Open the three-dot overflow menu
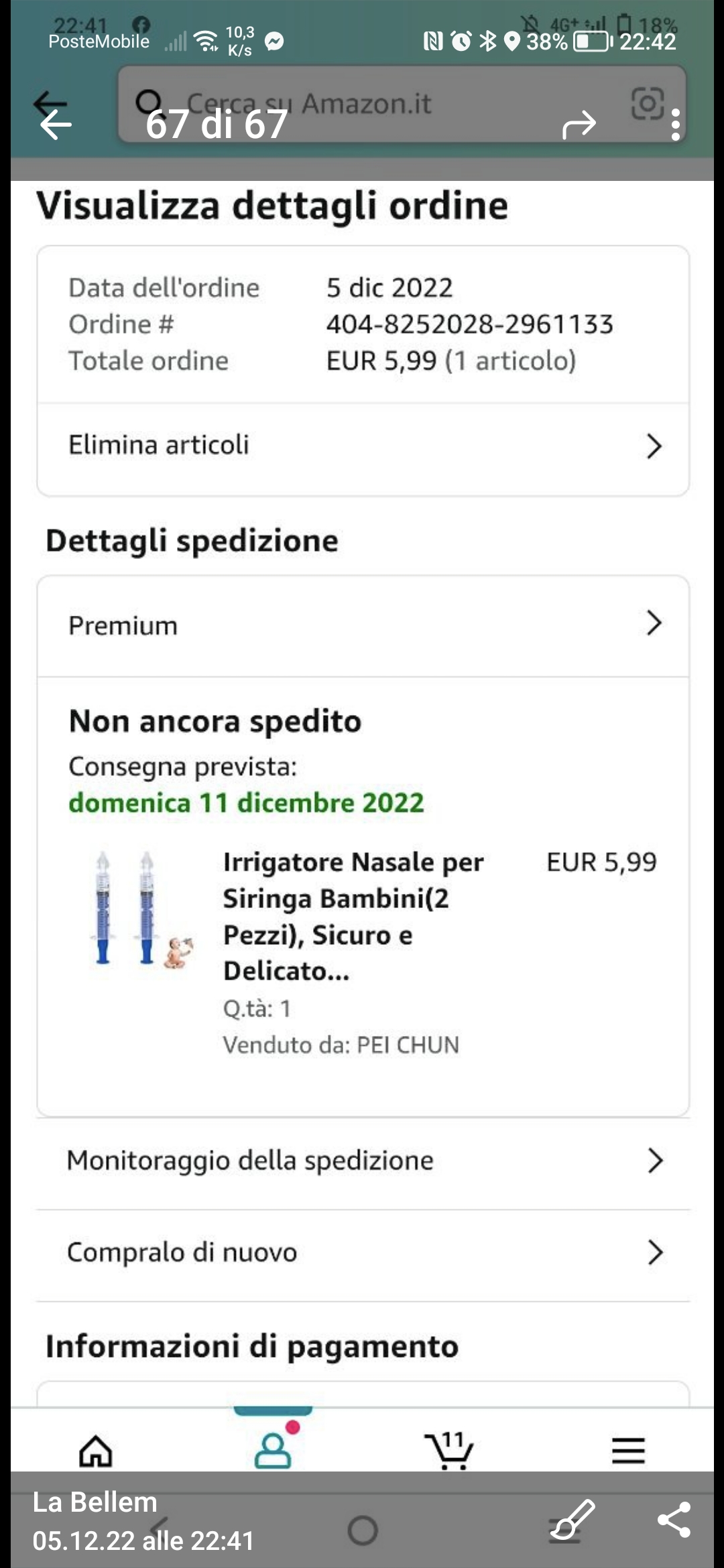Screen dimensions: 724x1568 coord(675,125)
